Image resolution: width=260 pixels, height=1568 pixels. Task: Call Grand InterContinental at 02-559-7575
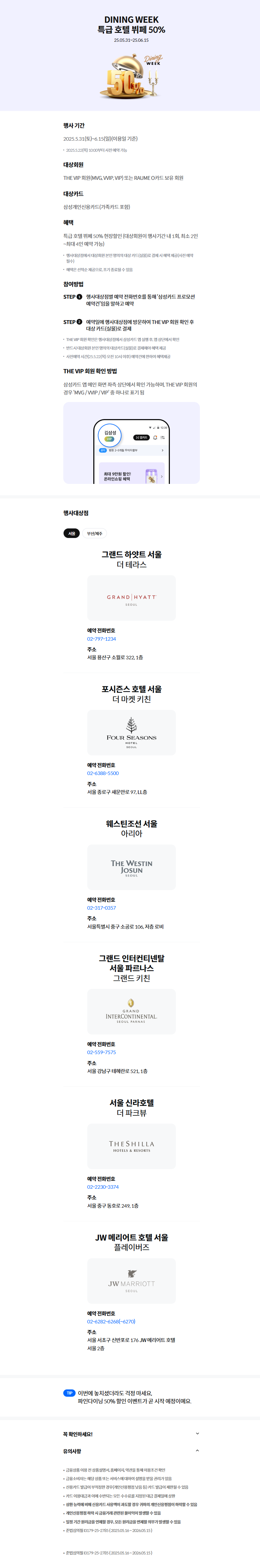coord(101,1052)
